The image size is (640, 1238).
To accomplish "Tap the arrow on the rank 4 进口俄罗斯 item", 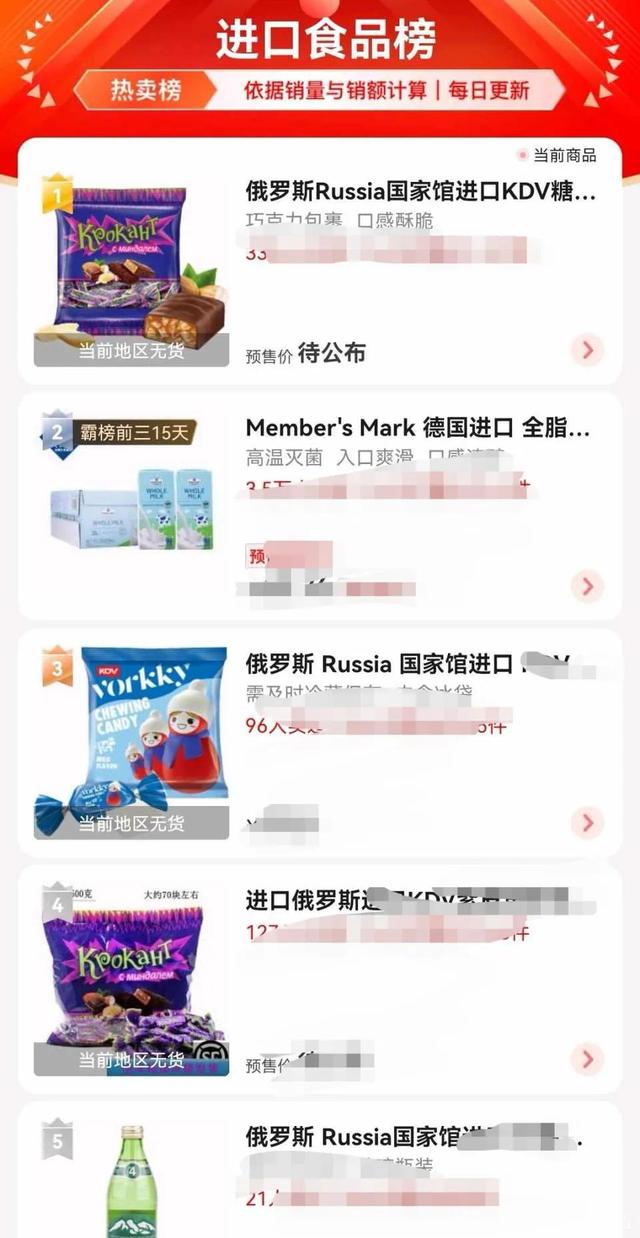I will pyautogui.click(x=587, y=1058).
